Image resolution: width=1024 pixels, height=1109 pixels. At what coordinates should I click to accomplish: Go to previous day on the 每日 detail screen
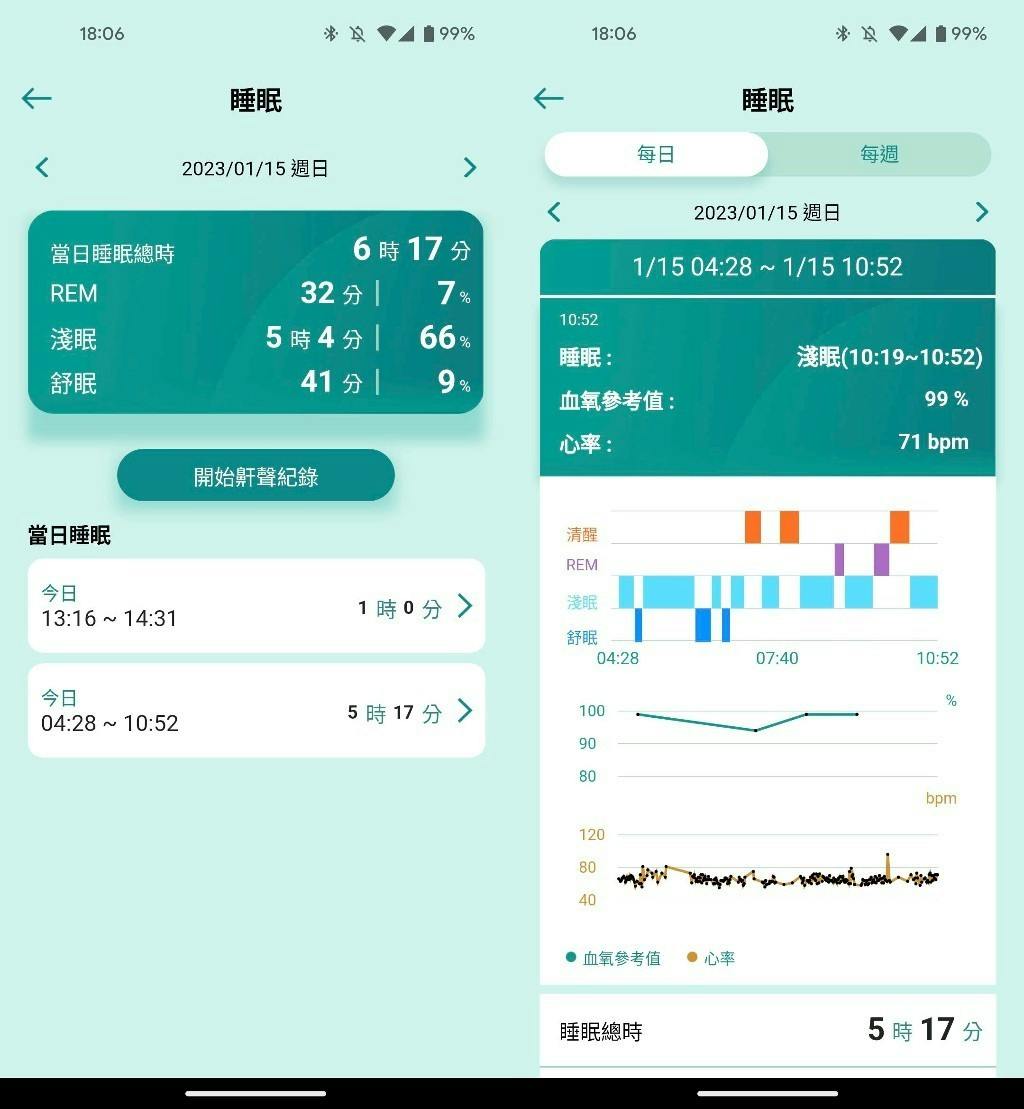(554, 212)
